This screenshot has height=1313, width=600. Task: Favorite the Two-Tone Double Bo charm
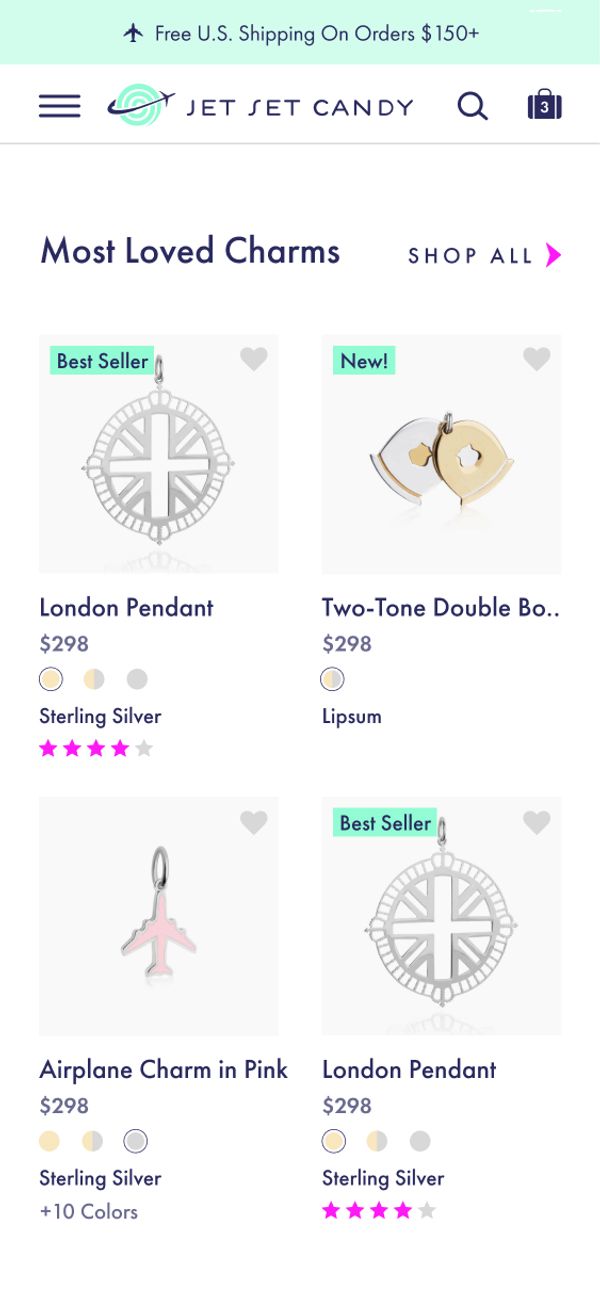coord(537,359)
